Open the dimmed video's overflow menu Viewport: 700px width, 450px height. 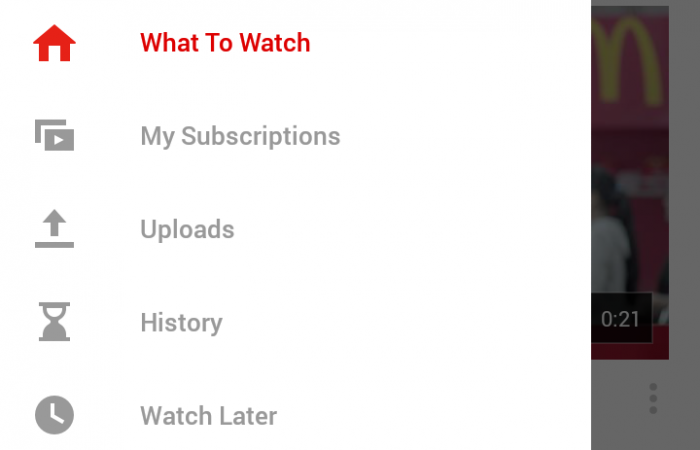coord(653,398)
